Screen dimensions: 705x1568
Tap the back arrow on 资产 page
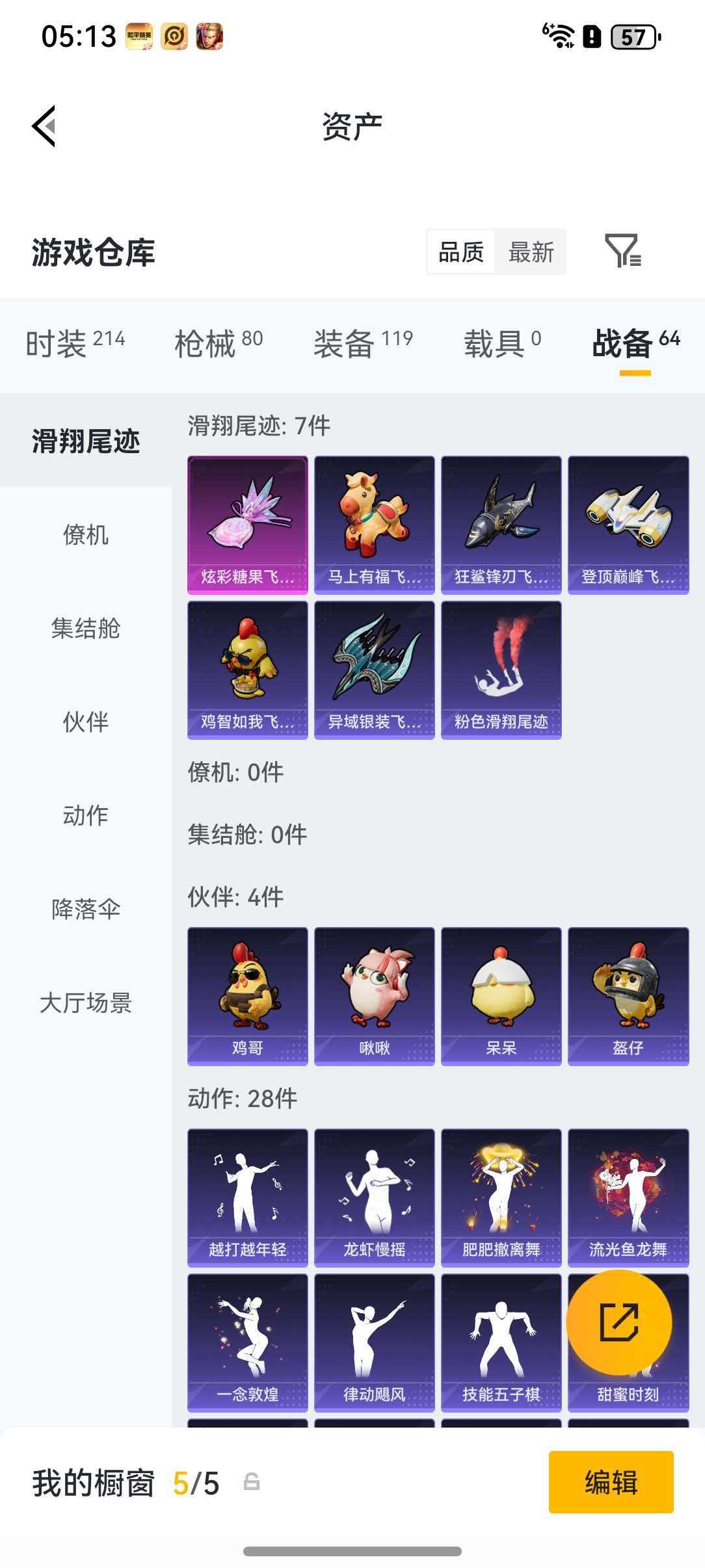(x=44, y=126)
